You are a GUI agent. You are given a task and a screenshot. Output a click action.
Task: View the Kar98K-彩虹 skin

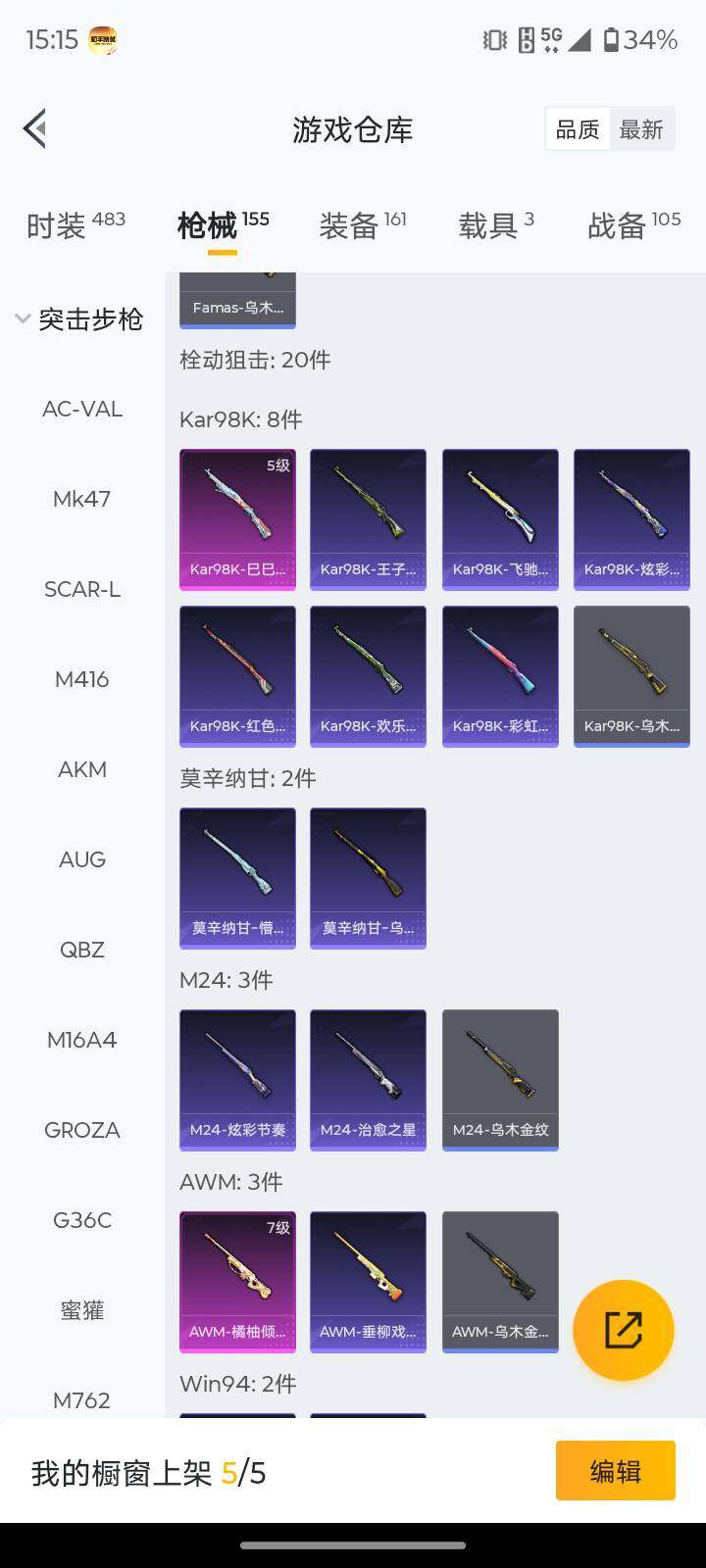[x=500, y=676]
